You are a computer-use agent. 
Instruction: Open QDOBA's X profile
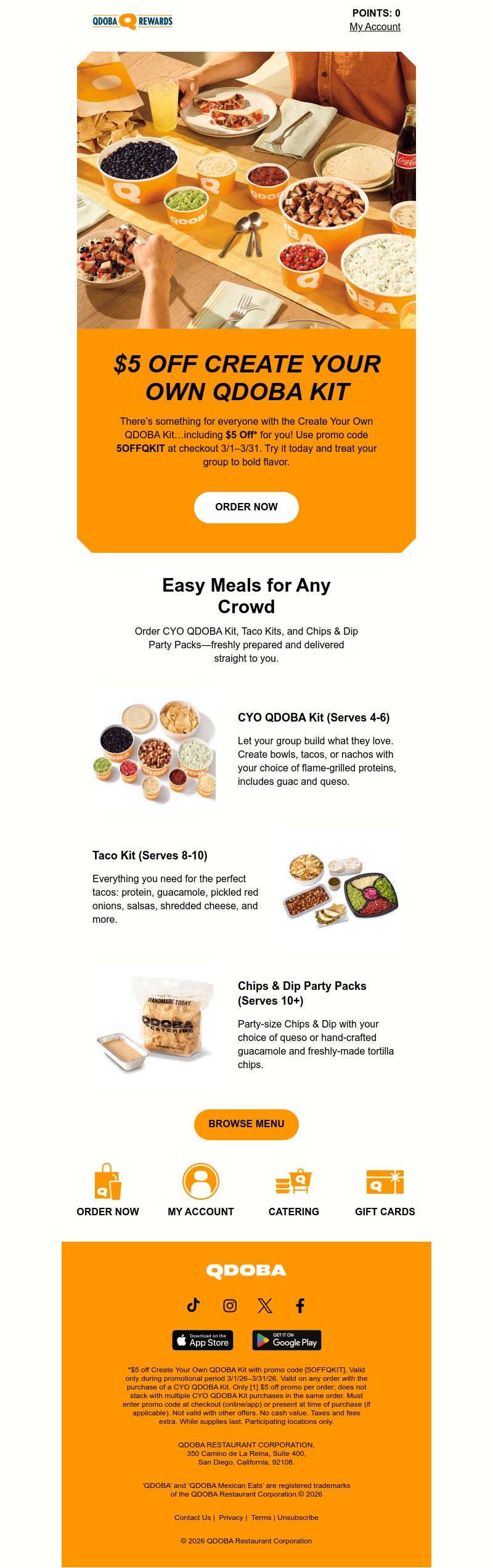point(265,1306)
